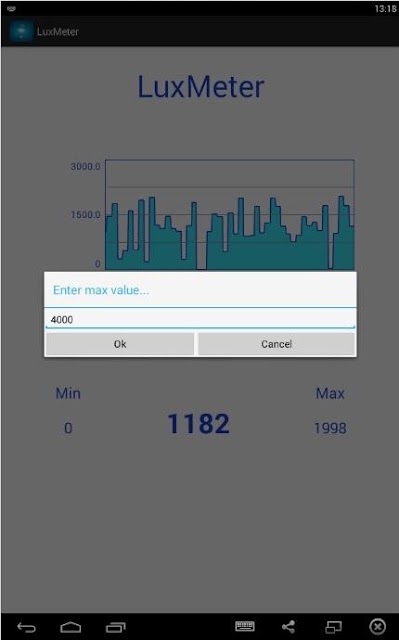Cancel the max value dialog
Image resolution: width=399 pixels, height=640 pixels.
pyautogui.click(x=277, y=344)
